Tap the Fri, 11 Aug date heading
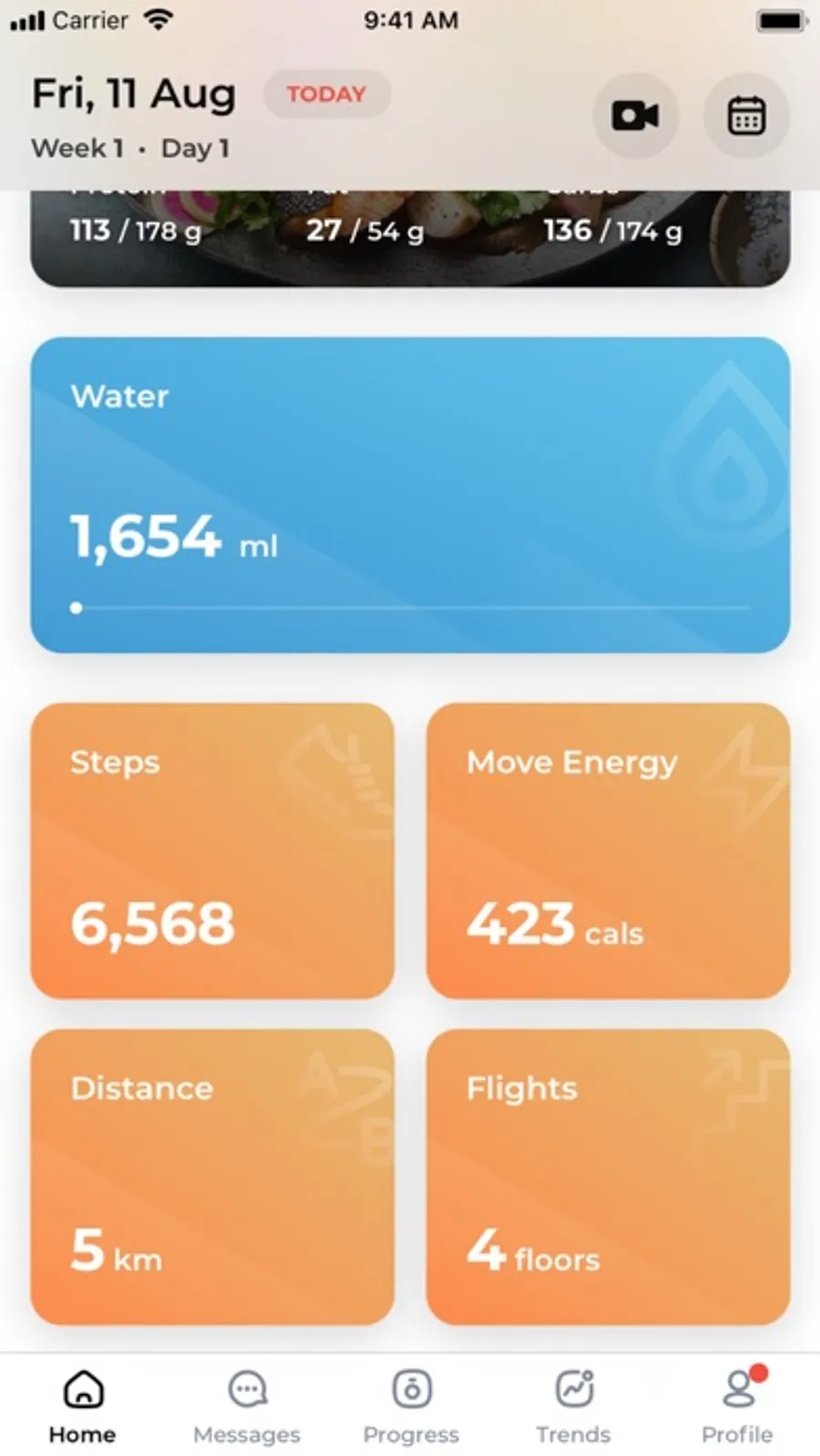This screenshot has width=820, height=1456. 134,94
